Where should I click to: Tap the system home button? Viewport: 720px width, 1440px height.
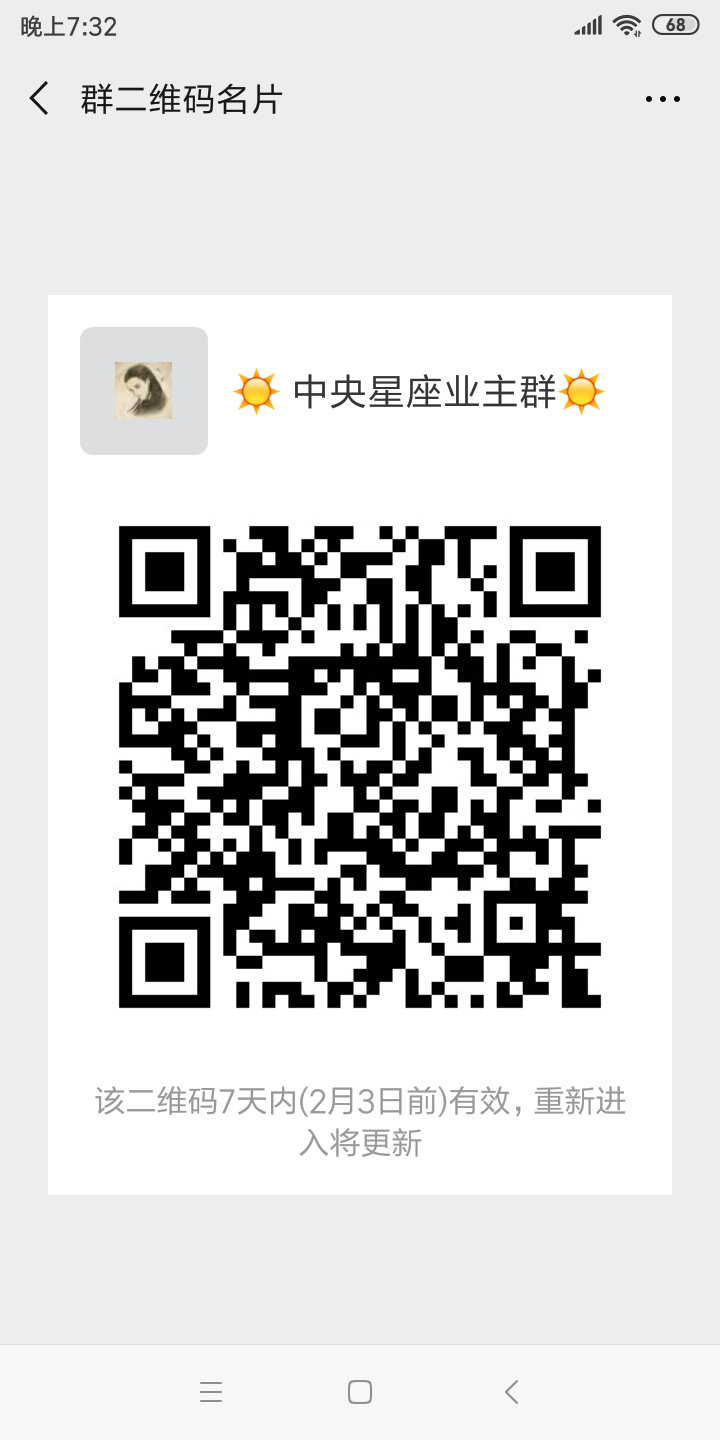360,1392
